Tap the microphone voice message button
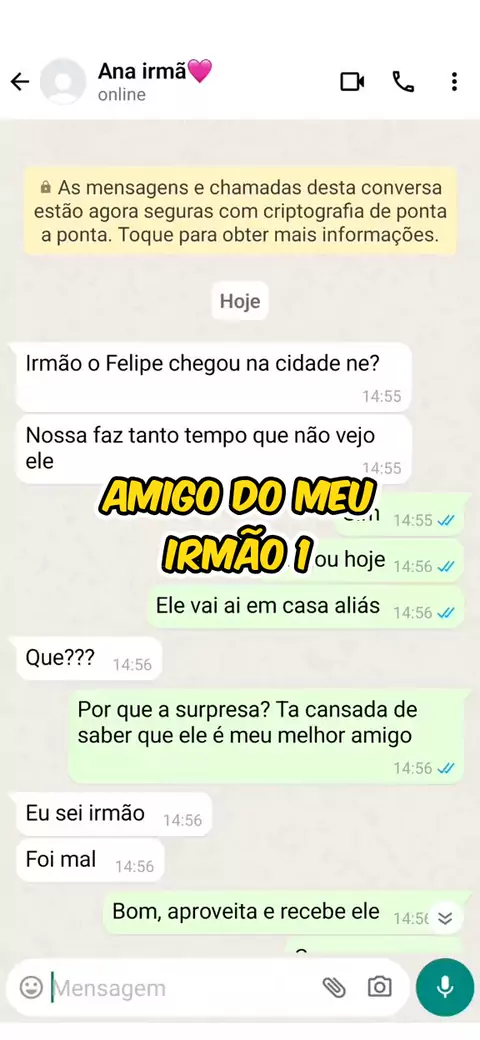Viewport: 480px width, 1040px height. point(445,988)
